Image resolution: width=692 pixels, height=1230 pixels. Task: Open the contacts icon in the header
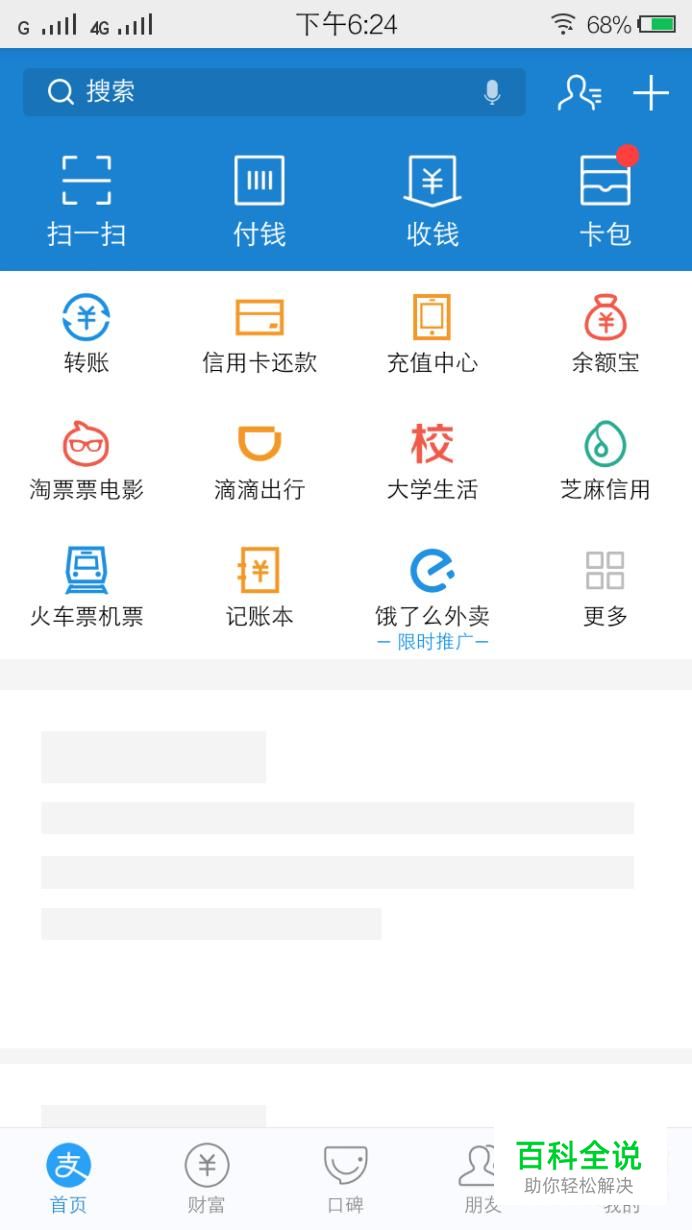tap(579, 92)
